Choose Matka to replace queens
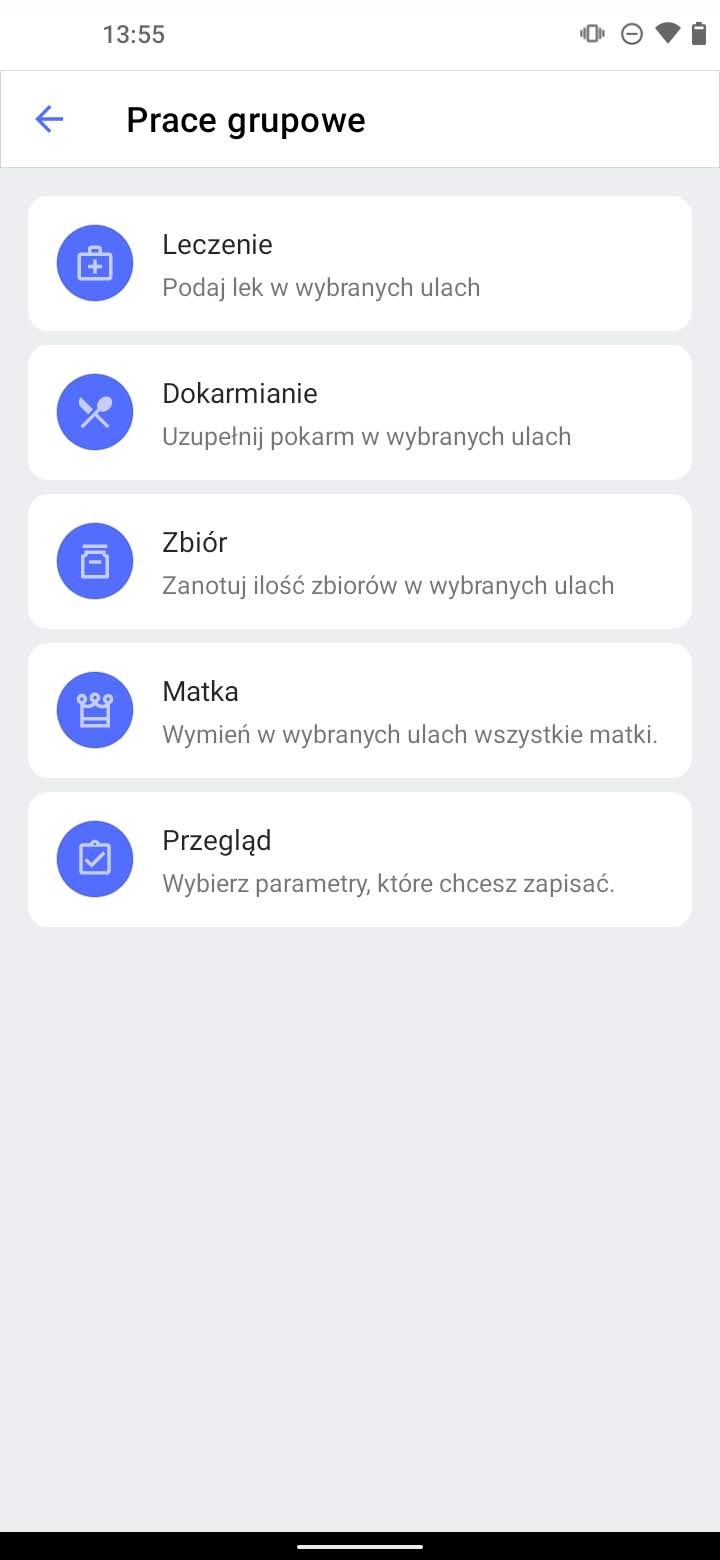 pyautogui.click(x=360, y=711)
